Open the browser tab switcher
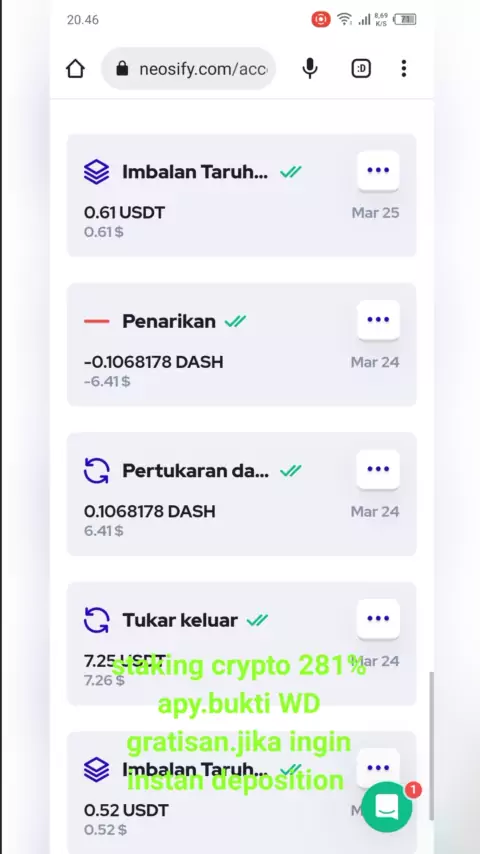 pos(361,69)
